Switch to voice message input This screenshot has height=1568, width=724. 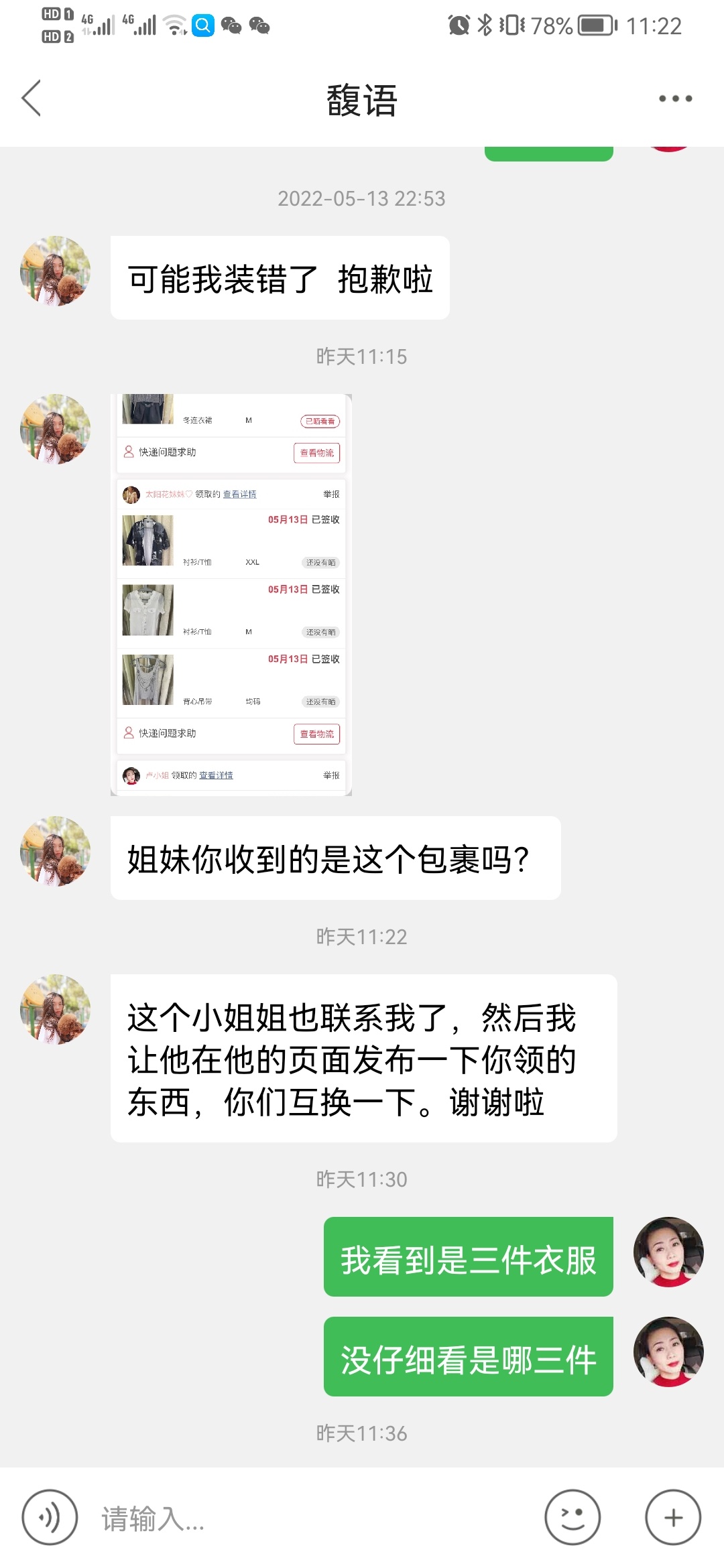pos(50,1517)
